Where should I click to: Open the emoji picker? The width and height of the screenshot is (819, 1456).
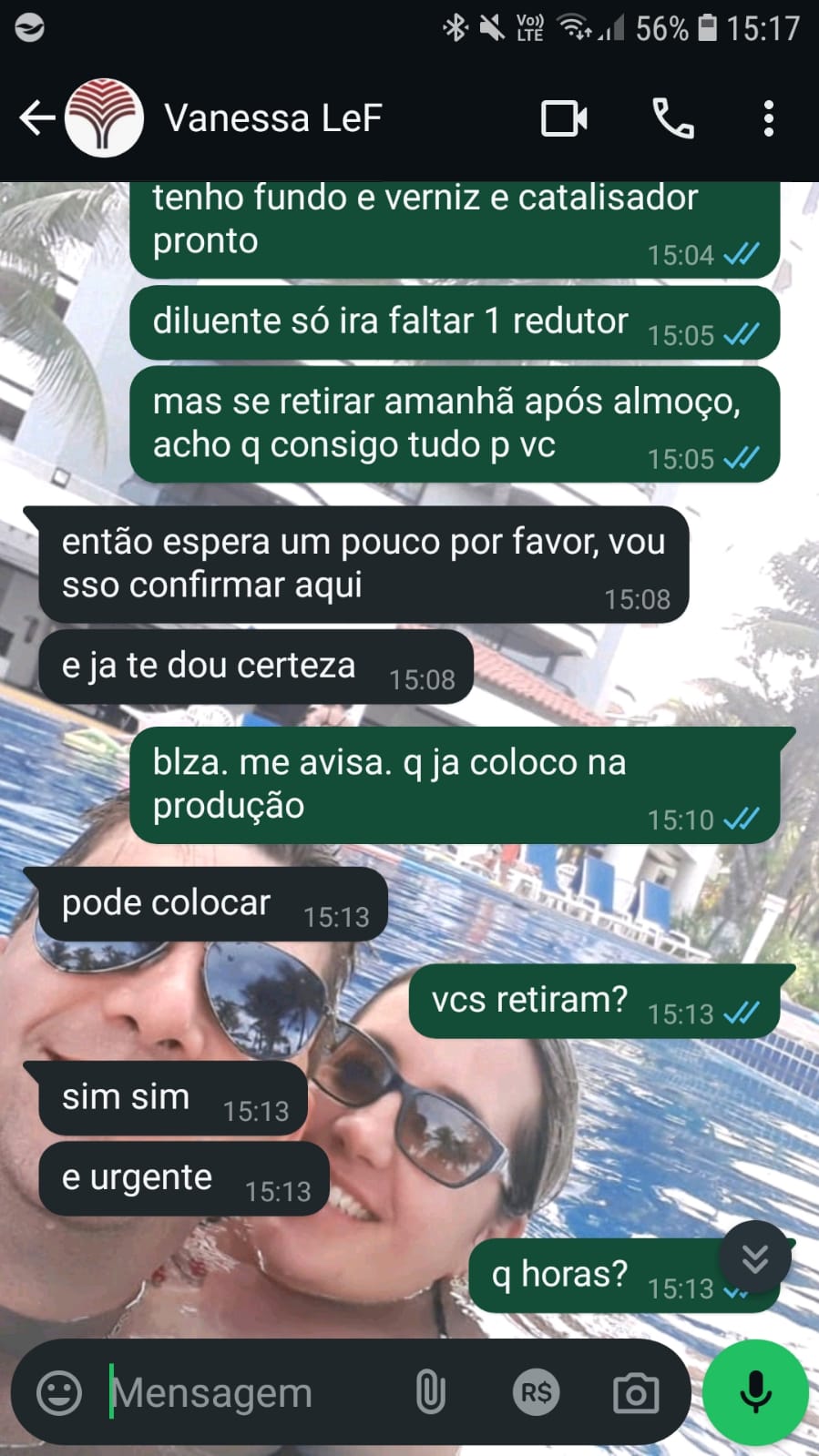[x=59, y=1392]
